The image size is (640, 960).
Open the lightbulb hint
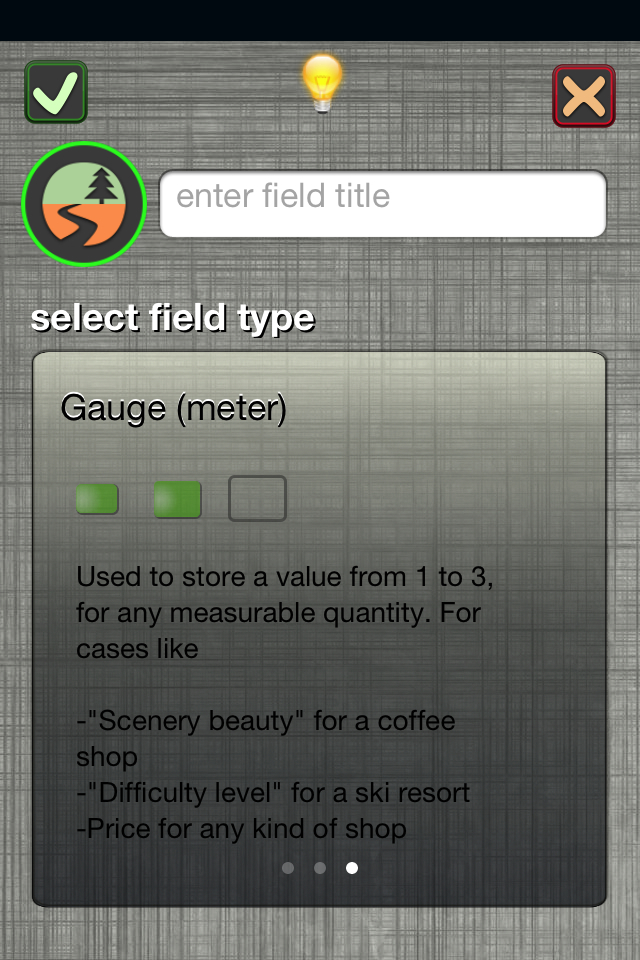coord(322,84)
